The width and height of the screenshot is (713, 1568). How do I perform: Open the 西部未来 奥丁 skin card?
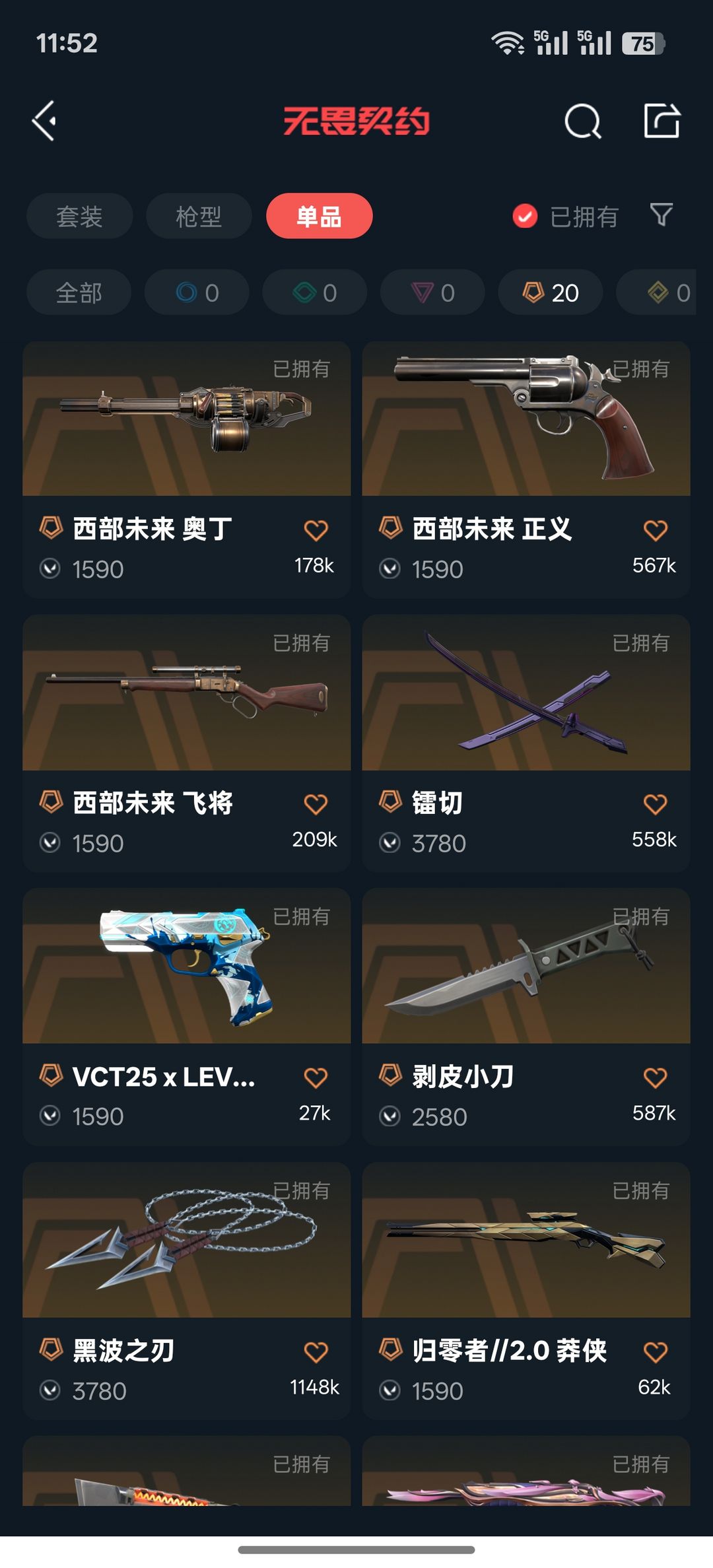pos(186,469)
